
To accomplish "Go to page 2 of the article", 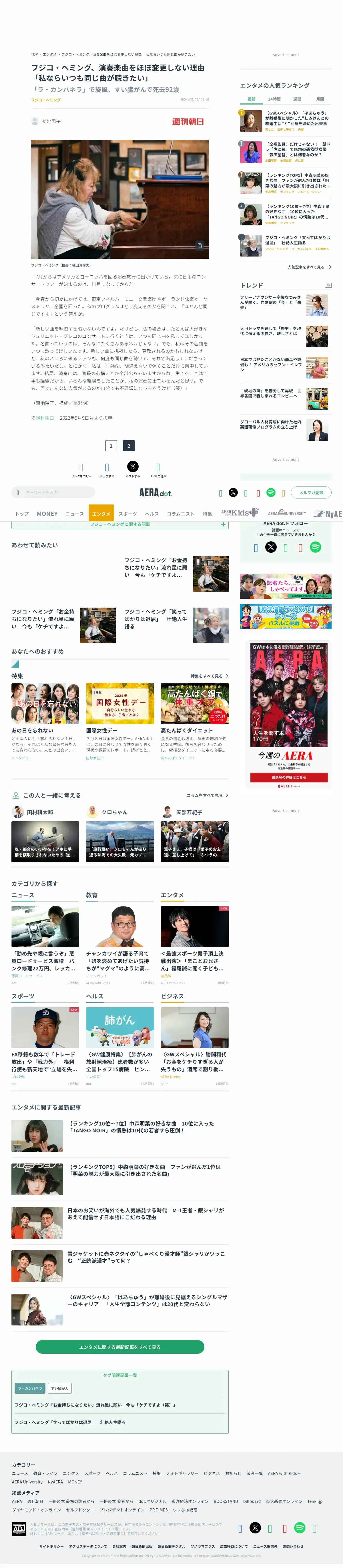I will click(129, 446).
